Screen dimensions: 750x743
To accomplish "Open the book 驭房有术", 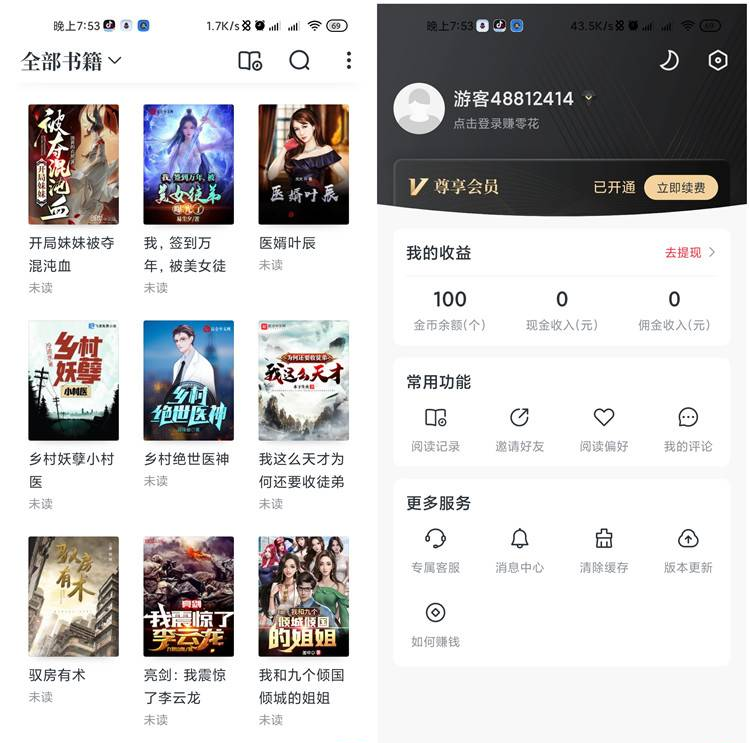I will pyautogui.click(x=73, y=596).
